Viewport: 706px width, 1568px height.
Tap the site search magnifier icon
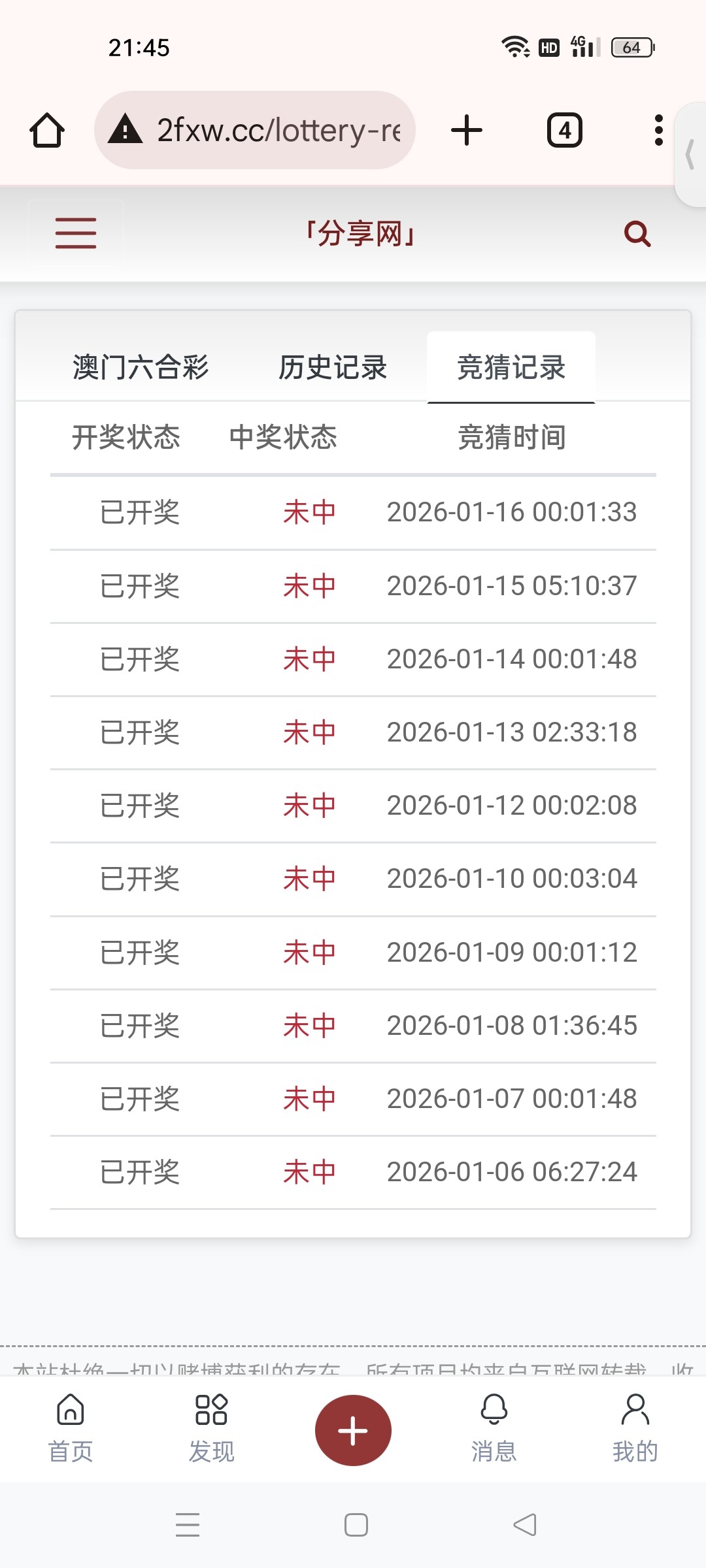click(x=637, y=234)
